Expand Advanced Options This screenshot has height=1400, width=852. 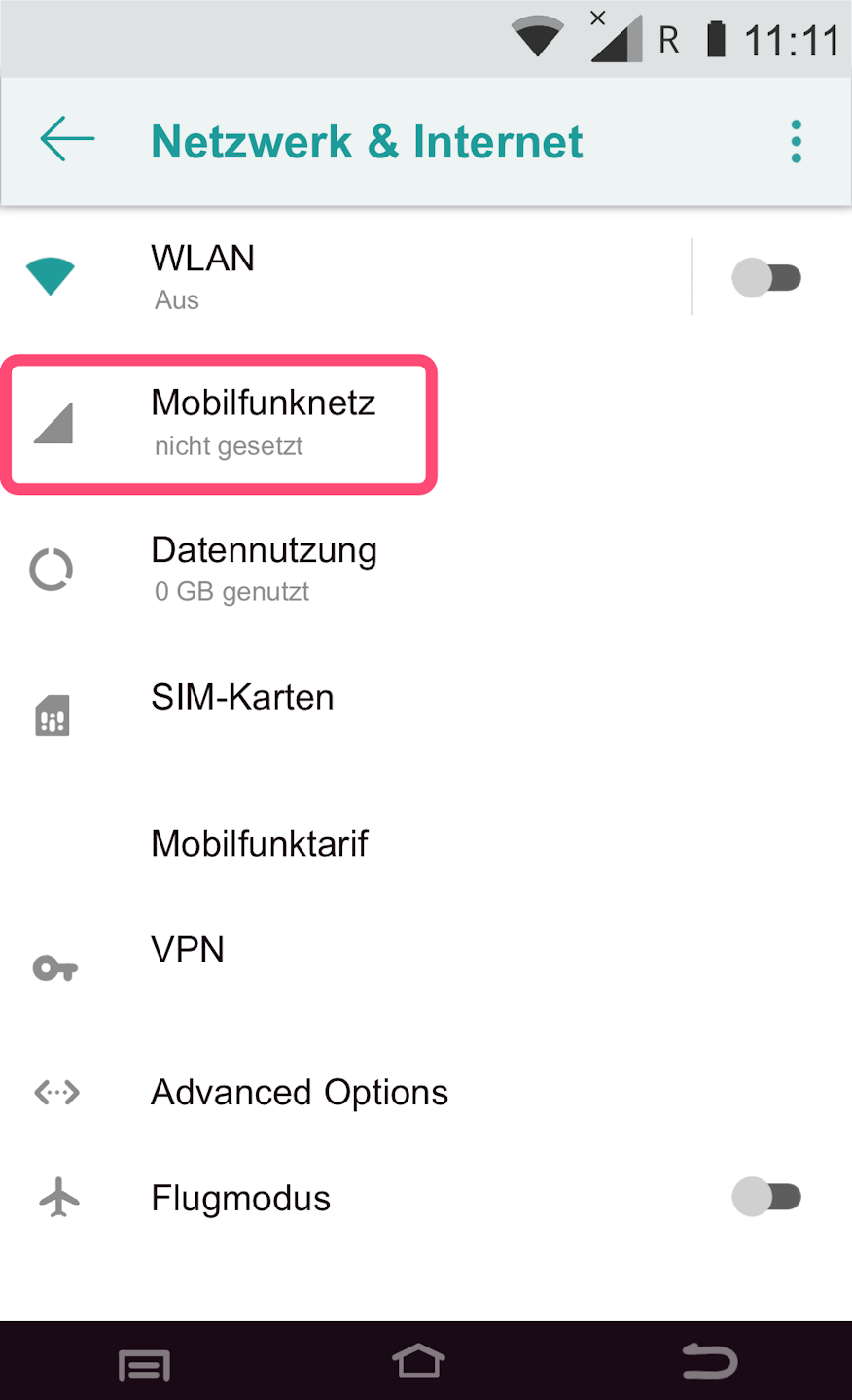[299, 1093]
